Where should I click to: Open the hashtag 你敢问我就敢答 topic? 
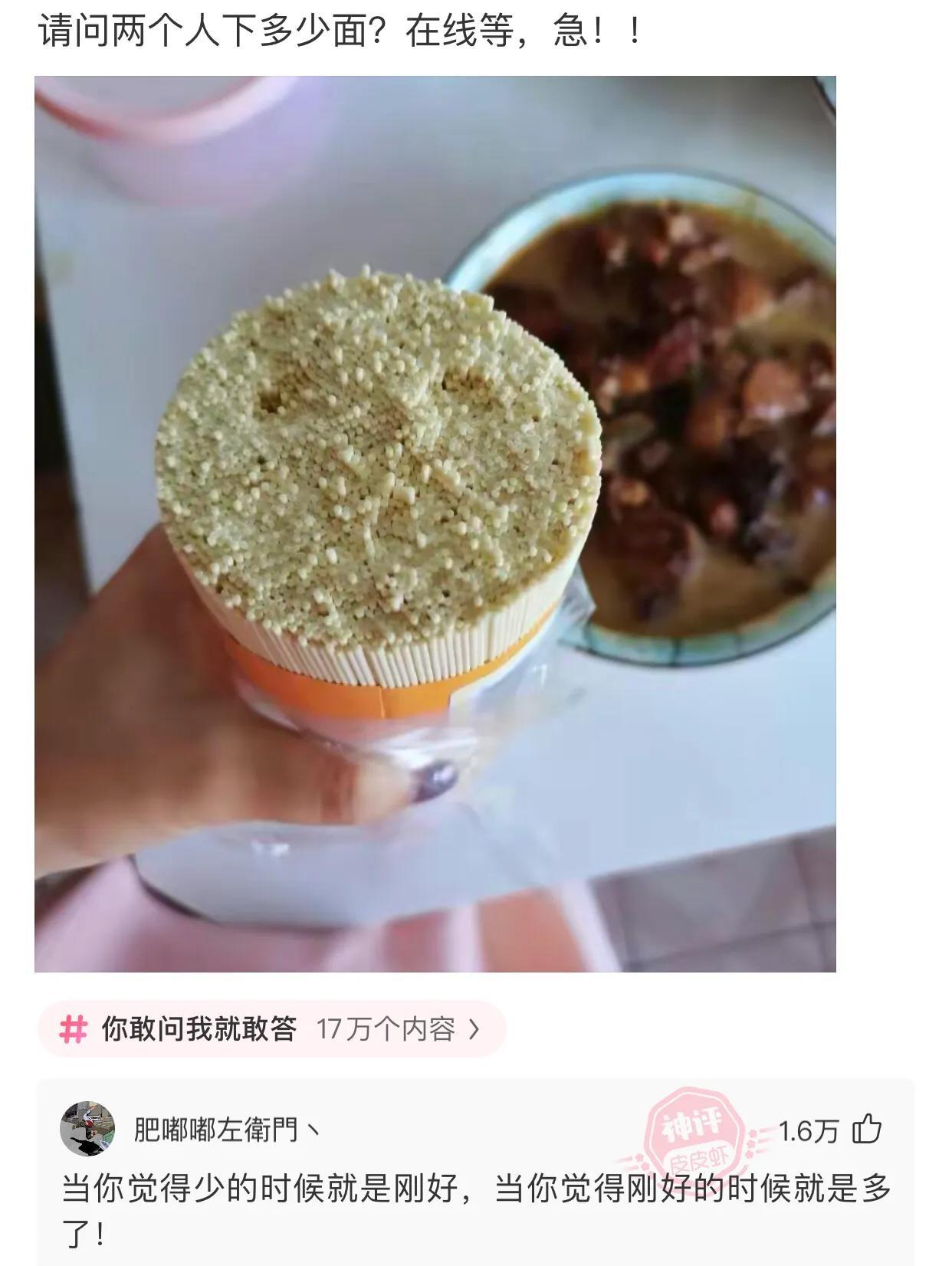pyautogui.click(x=271, y=1028)
